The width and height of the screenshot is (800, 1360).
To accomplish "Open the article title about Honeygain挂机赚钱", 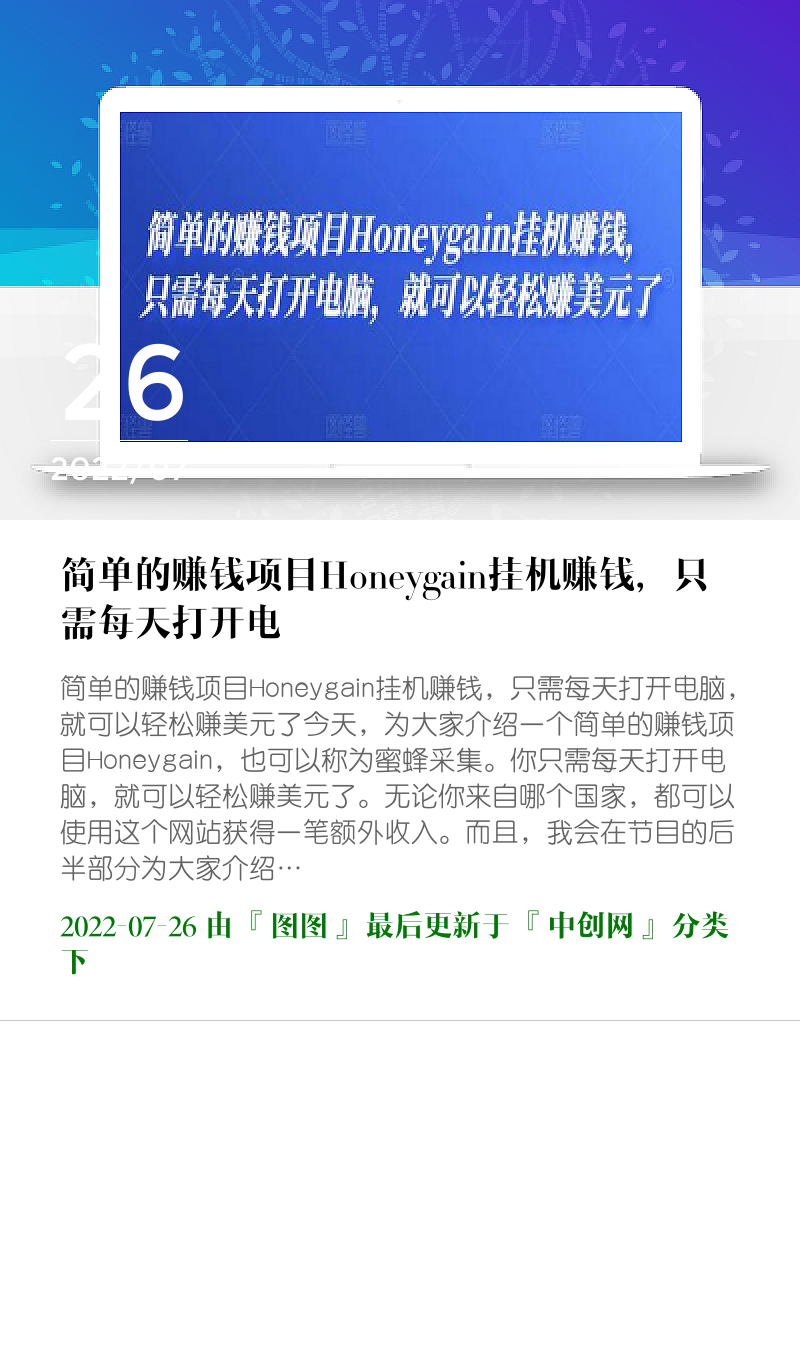I will click(x=385, y=599).
